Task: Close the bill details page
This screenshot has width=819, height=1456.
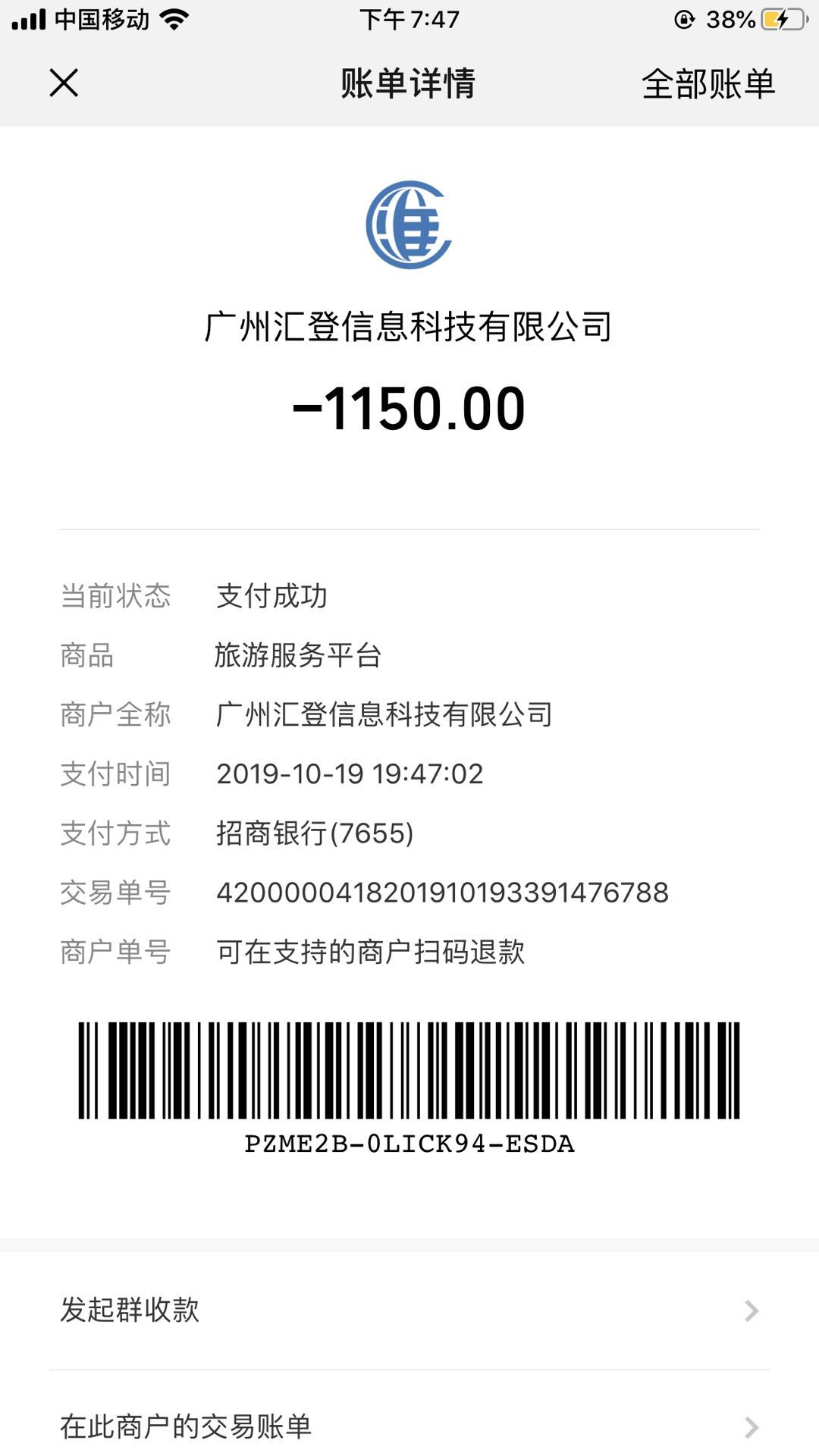Action: tap(64, 83)
